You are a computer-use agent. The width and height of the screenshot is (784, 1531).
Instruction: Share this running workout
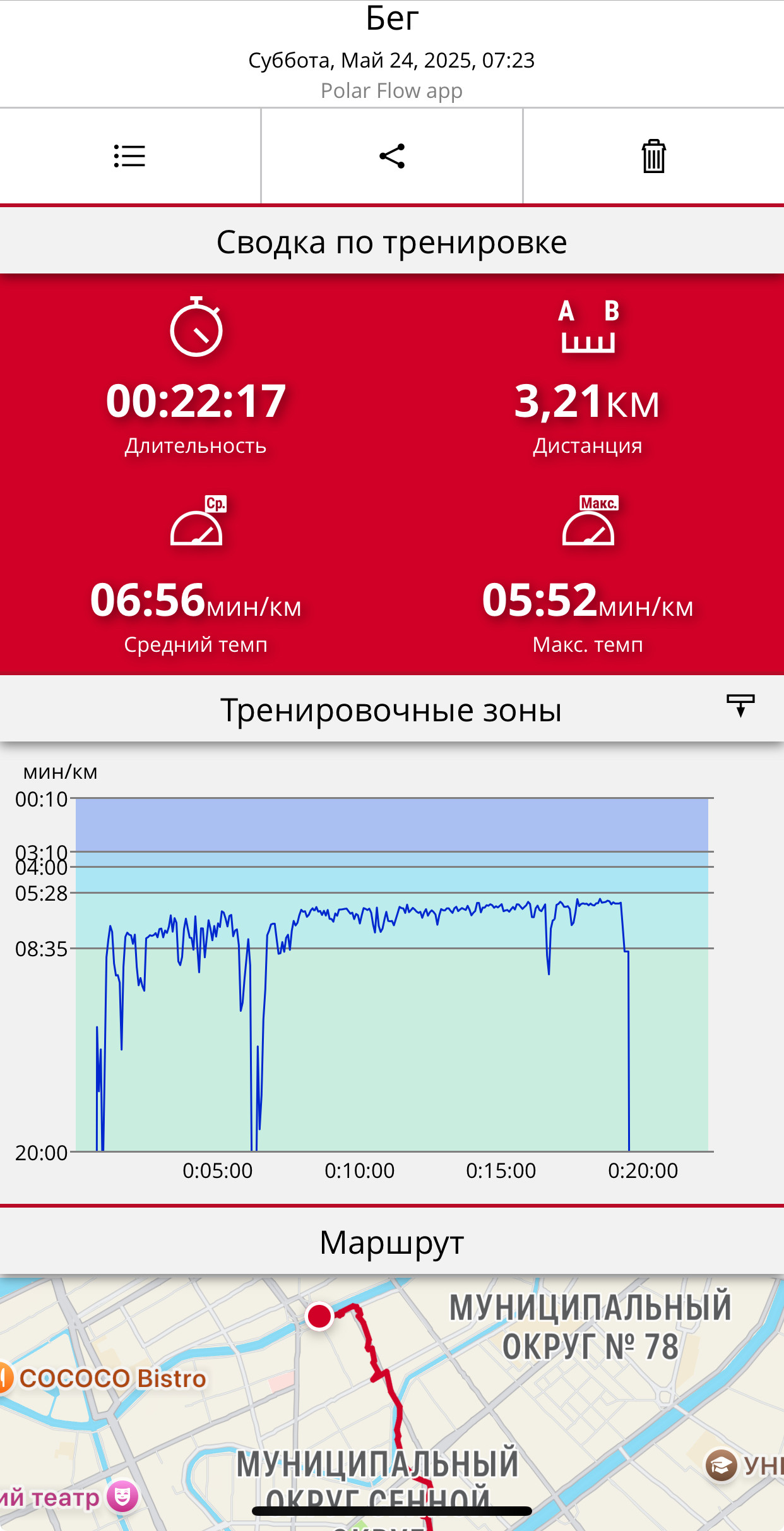tap(392, 156)
